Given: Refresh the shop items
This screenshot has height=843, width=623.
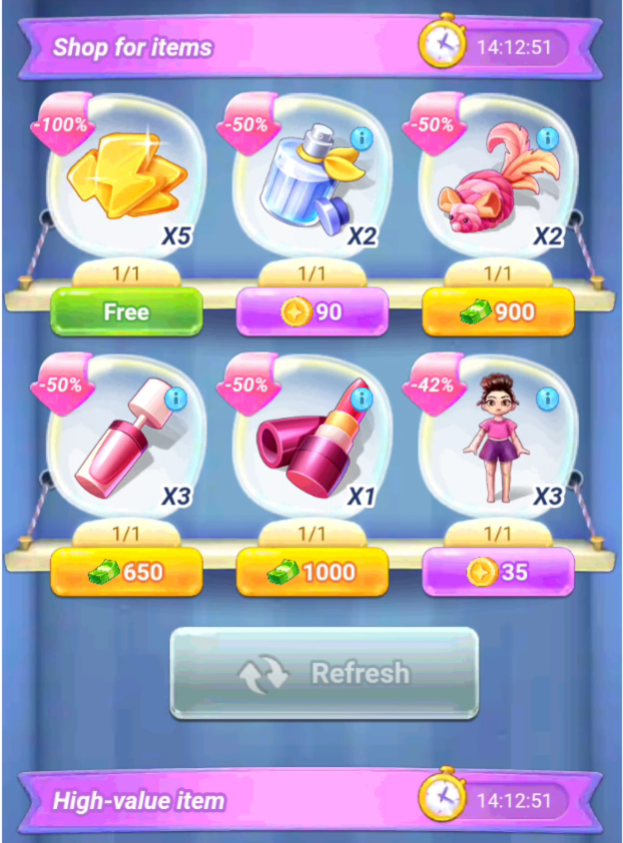Looking at the screenshot, I should click(x=324, y=673).
